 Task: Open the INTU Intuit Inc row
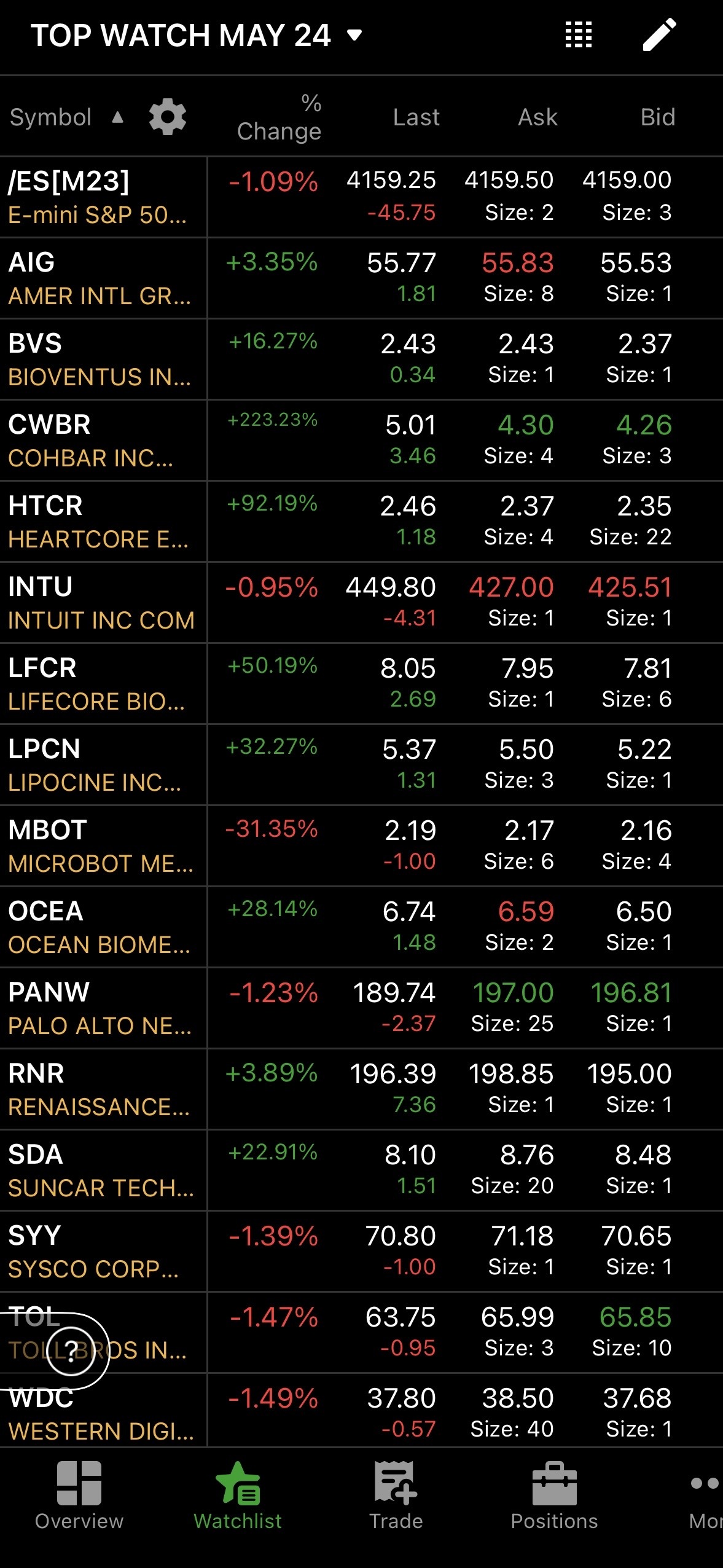(361, 602)
